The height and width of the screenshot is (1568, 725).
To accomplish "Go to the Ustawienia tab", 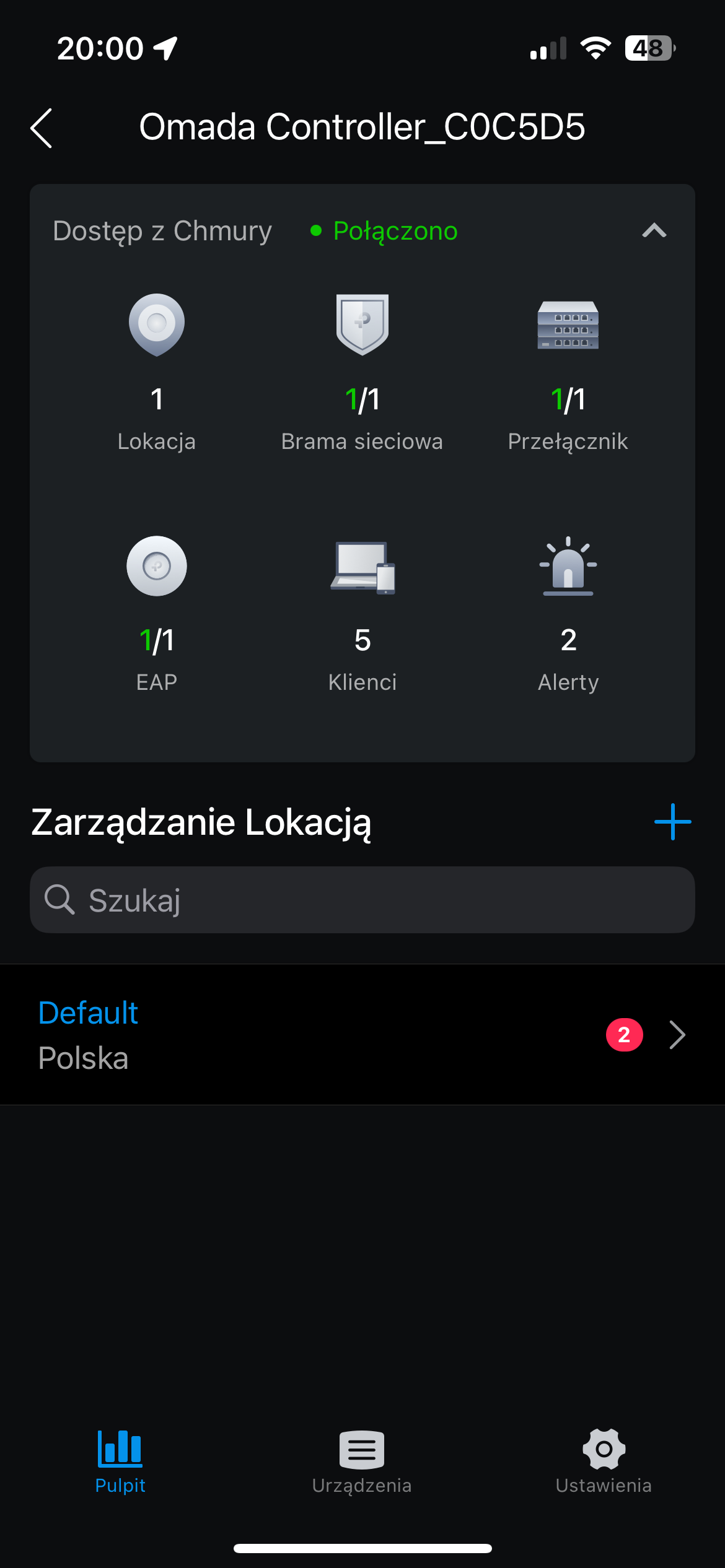I will pos(604,1461).
